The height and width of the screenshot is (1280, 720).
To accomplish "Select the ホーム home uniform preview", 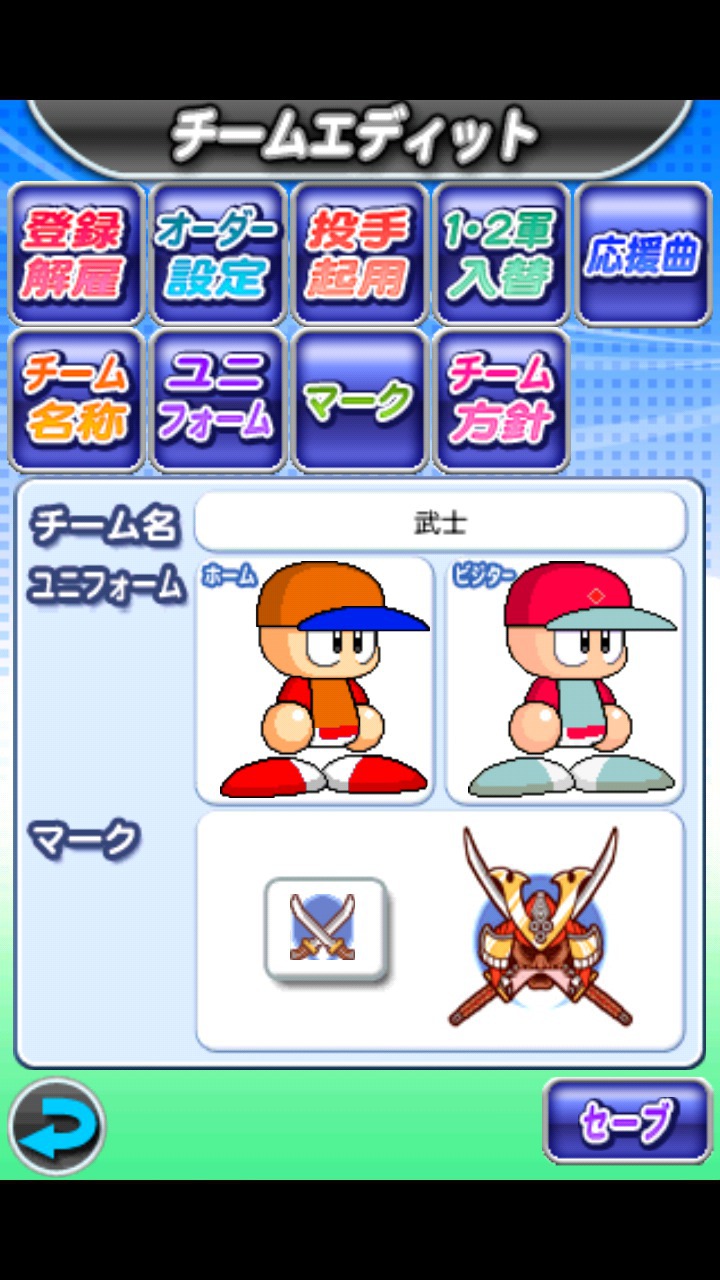I will tap(316, 680).
